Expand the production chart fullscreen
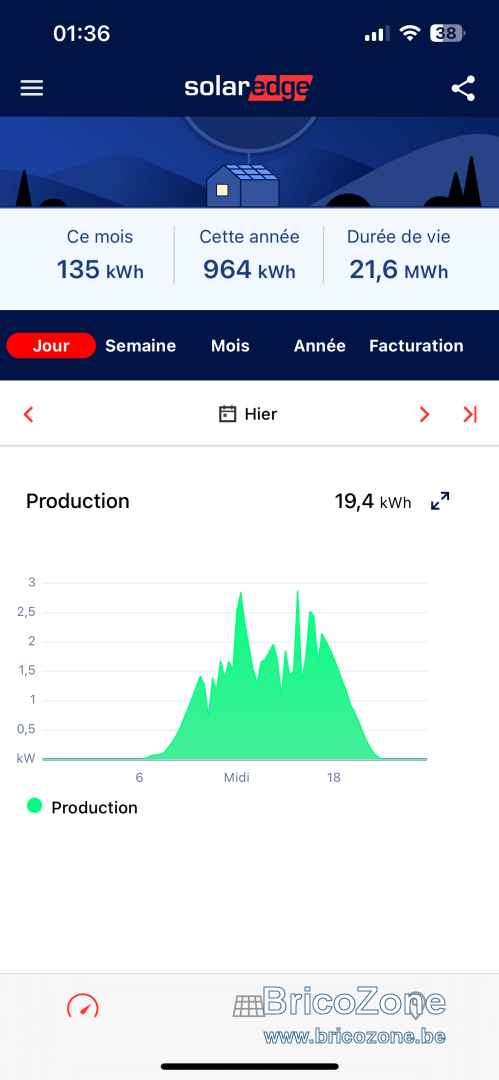The image size is (499, 1080). coord(440,501)
